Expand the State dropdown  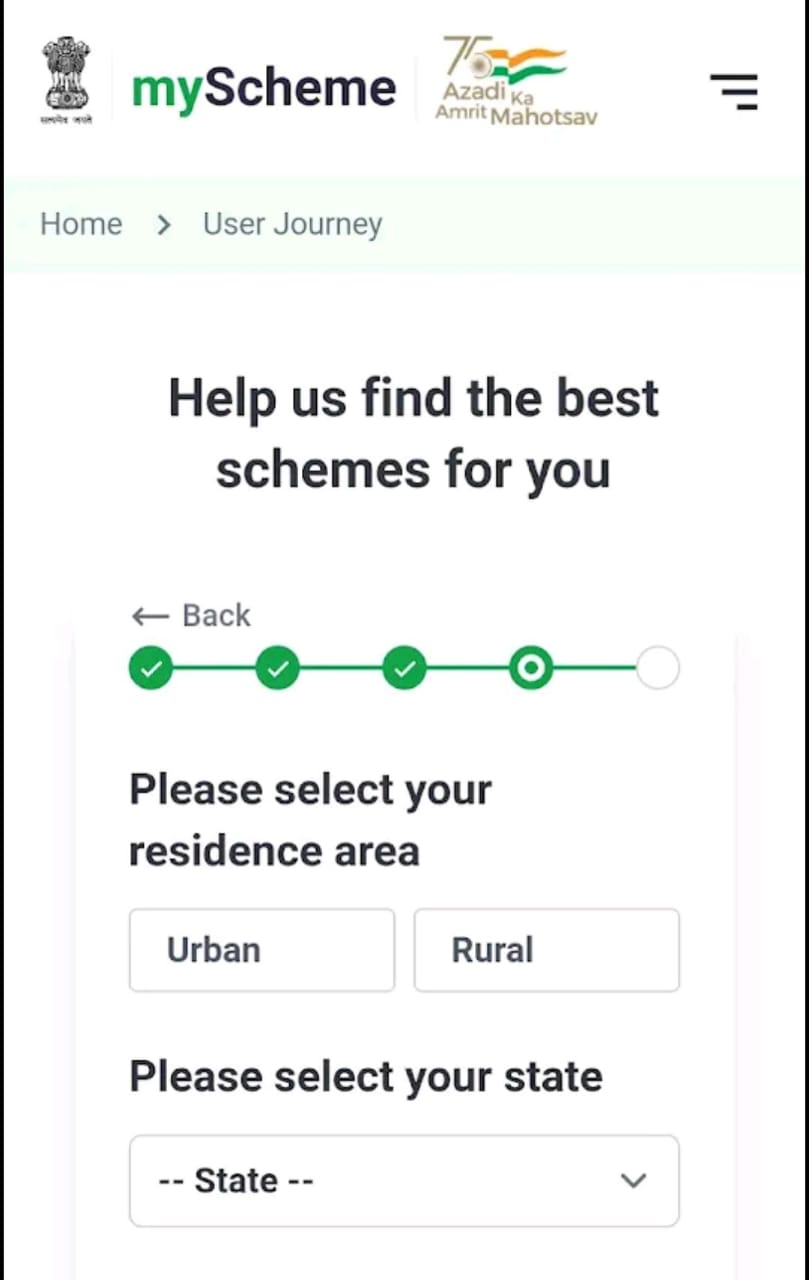[404, 1180]
